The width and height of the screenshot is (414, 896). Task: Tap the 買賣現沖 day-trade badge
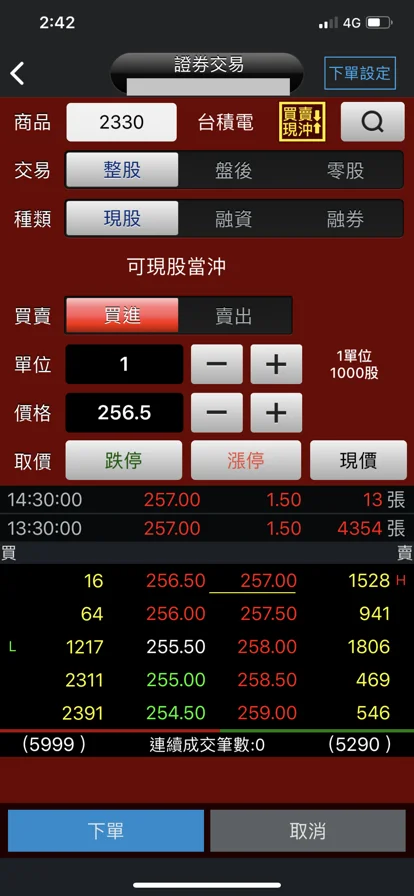302,122
